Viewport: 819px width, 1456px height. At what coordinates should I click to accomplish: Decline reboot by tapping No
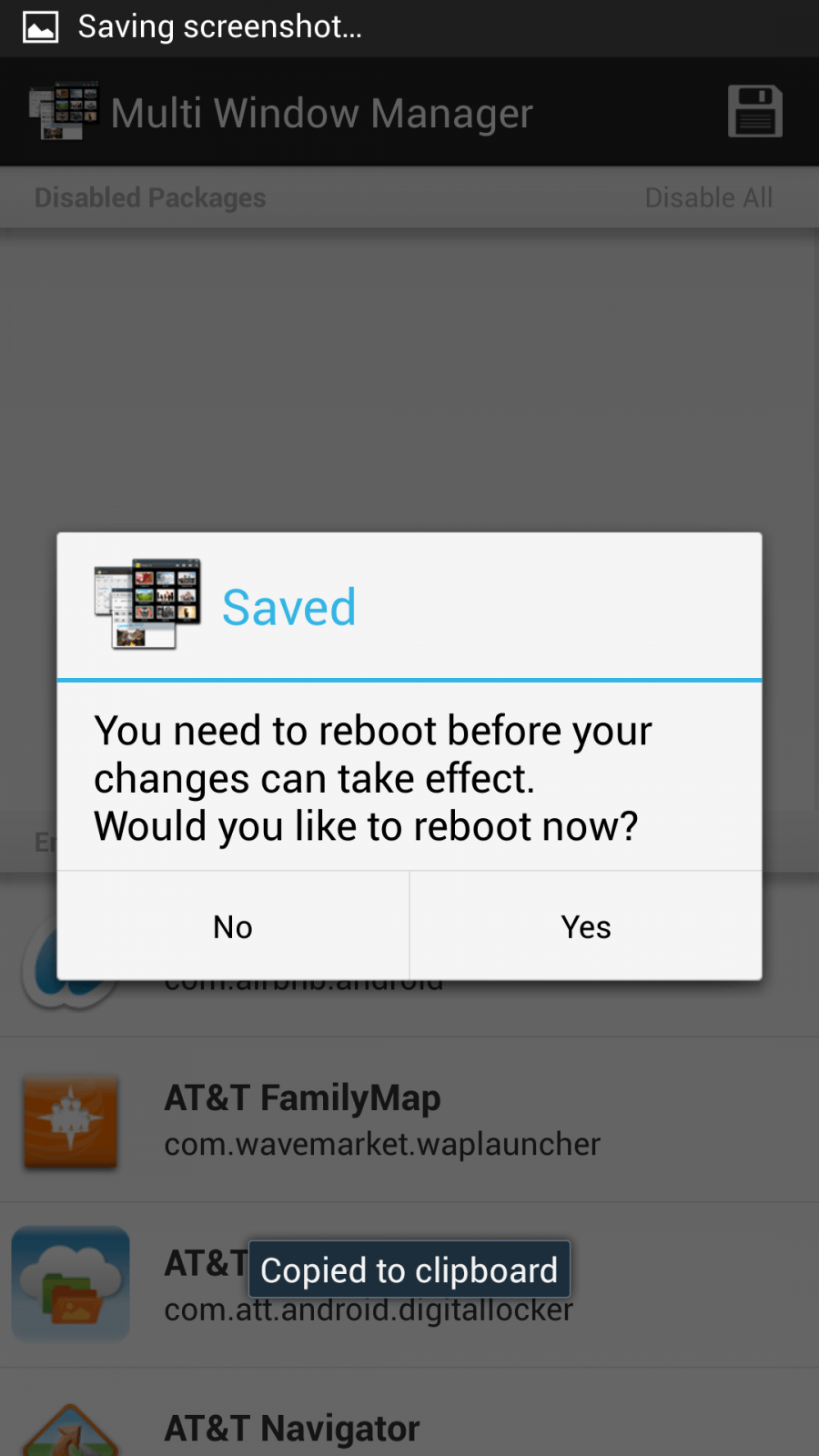233,926
